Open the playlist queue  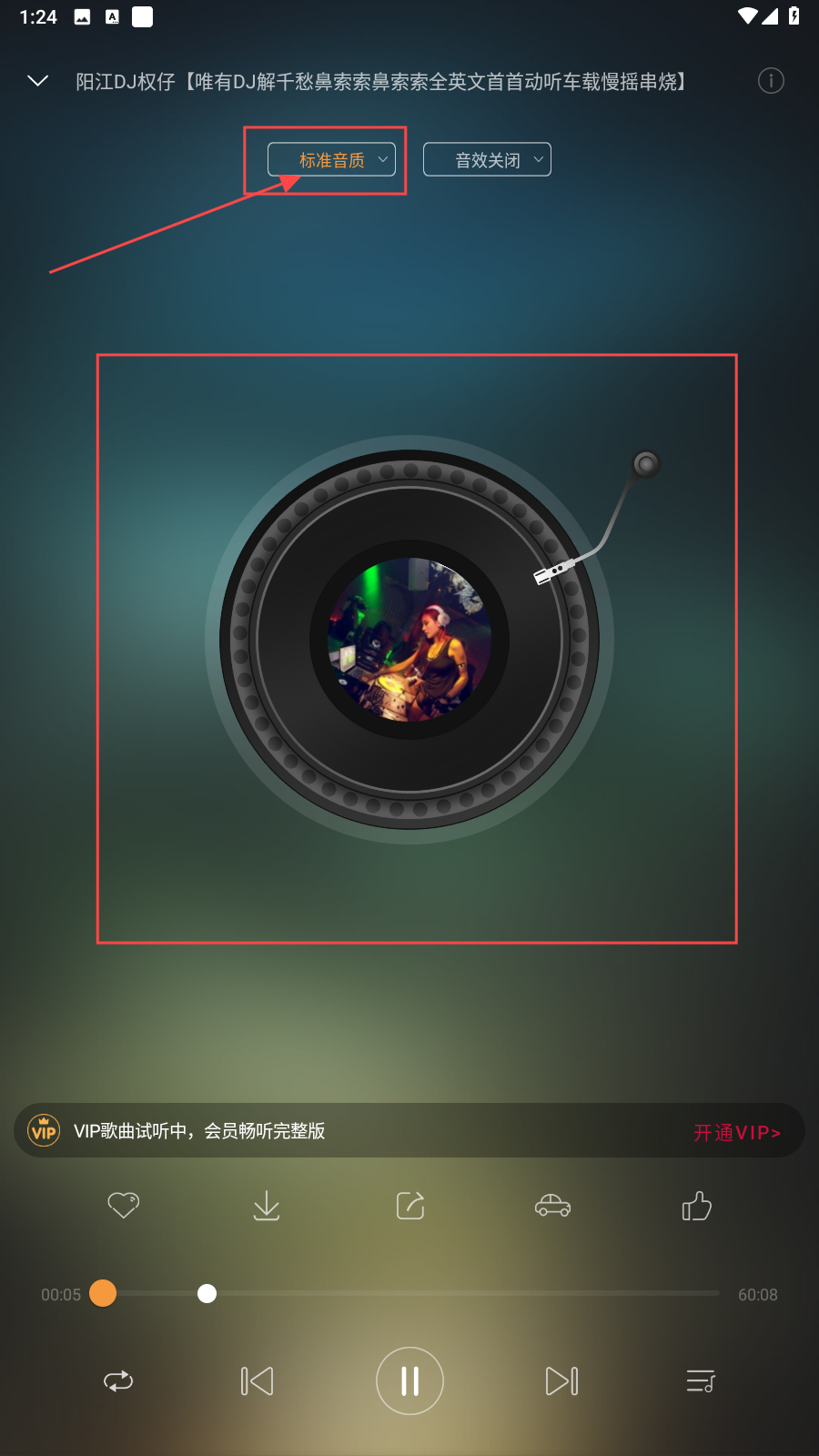(700, 1381)
